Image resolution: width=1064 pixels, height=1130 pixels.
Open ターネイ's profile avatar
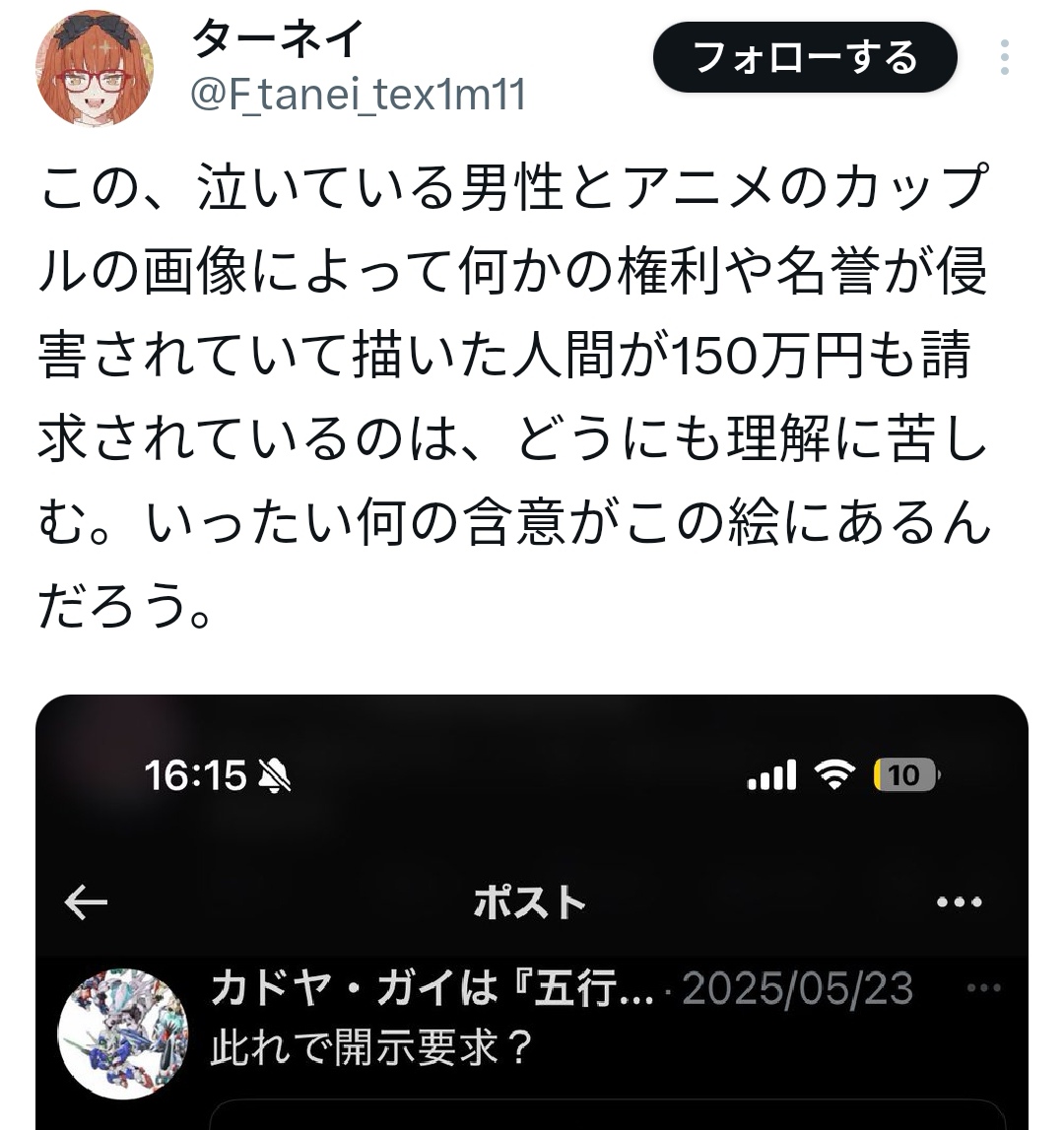pos(96,68)
